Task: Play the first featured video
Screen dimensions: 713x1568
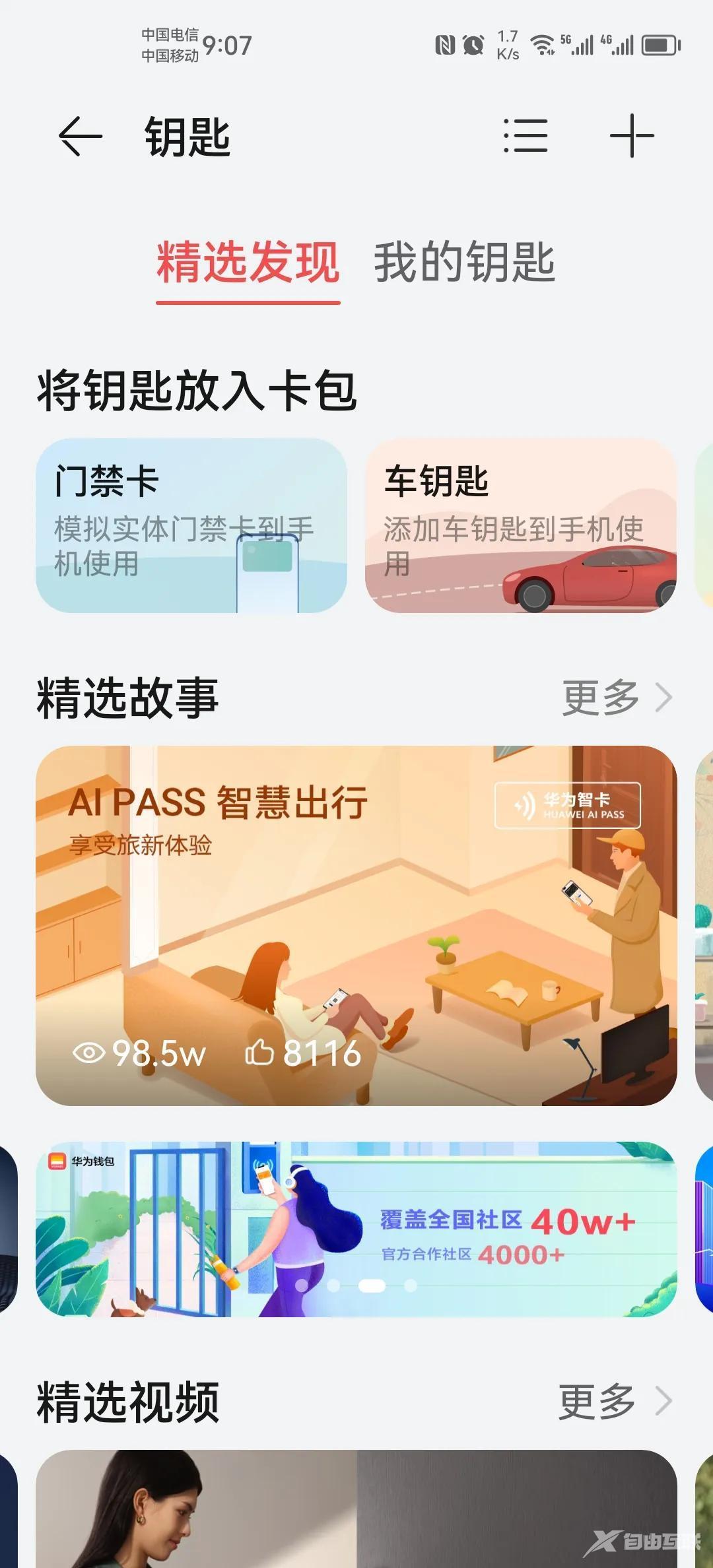Action: pos(356,1511)
